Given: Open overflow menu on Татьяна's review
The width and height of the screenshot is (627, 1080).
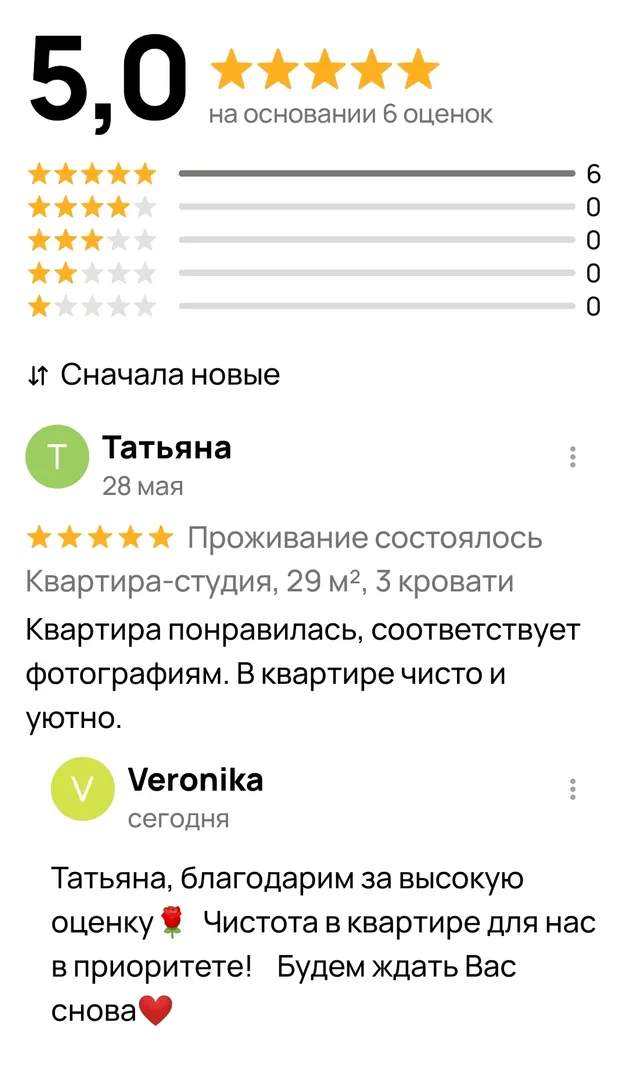Looking at the screenshot, I should tap(572, 457).
